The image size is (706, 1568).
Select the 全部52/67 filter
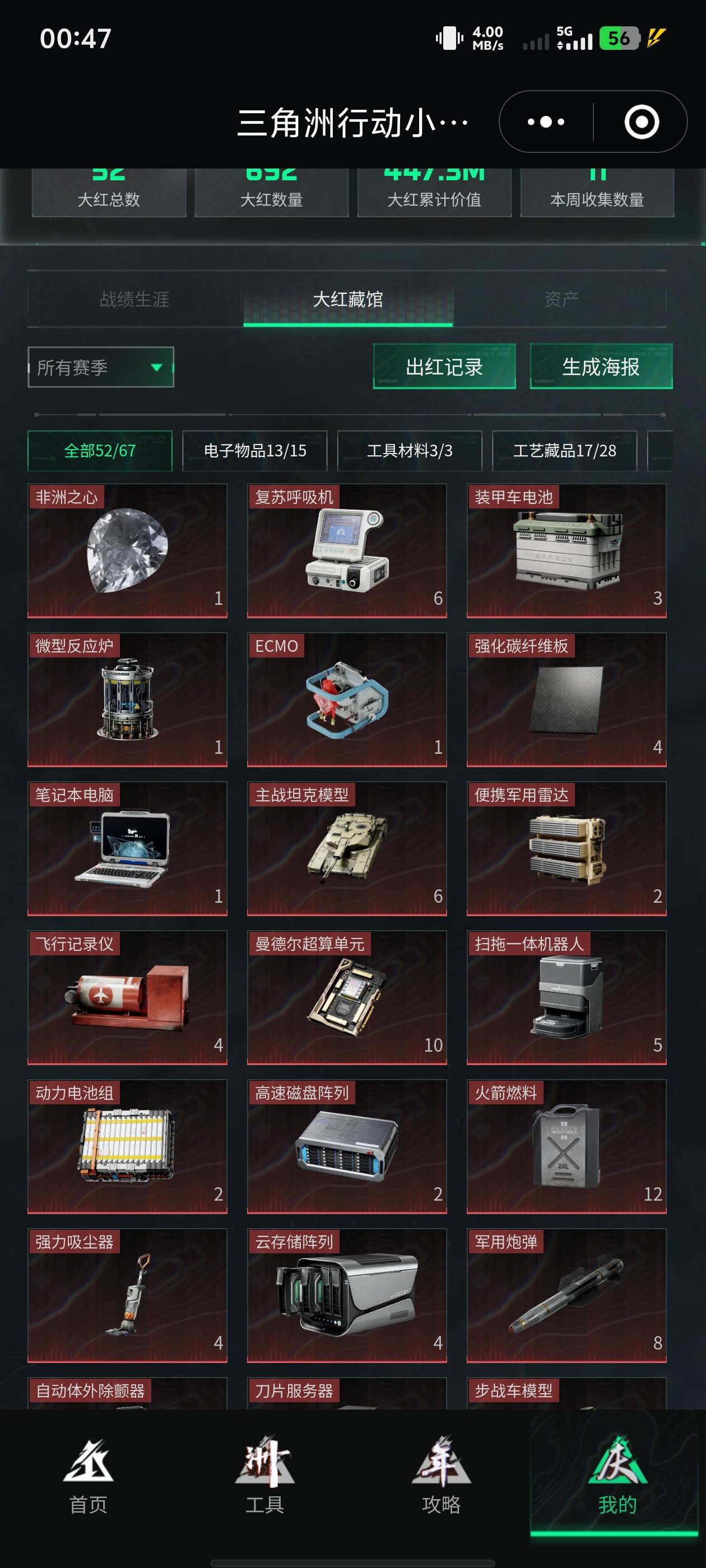tap(100, 450)
